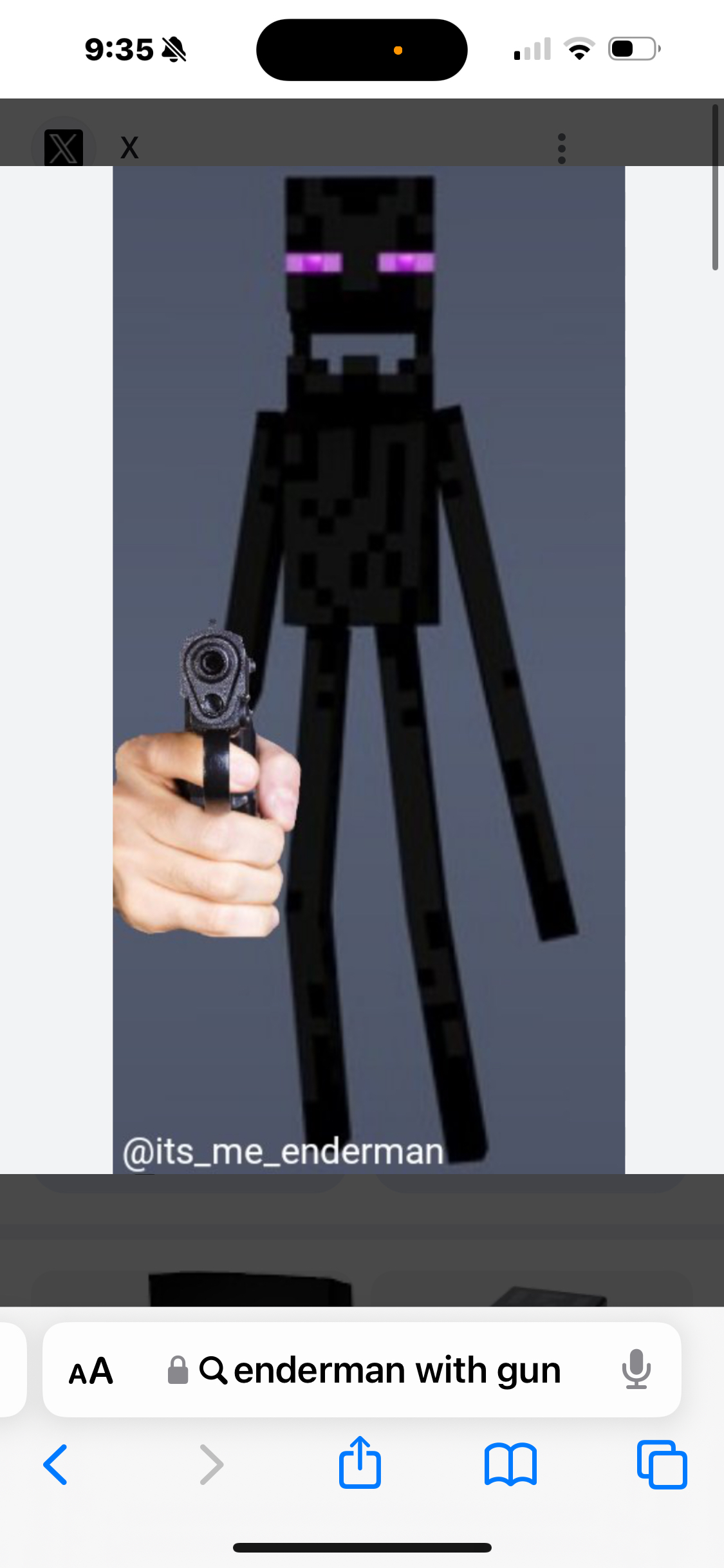Go back to the previous page

(56, 1464)
